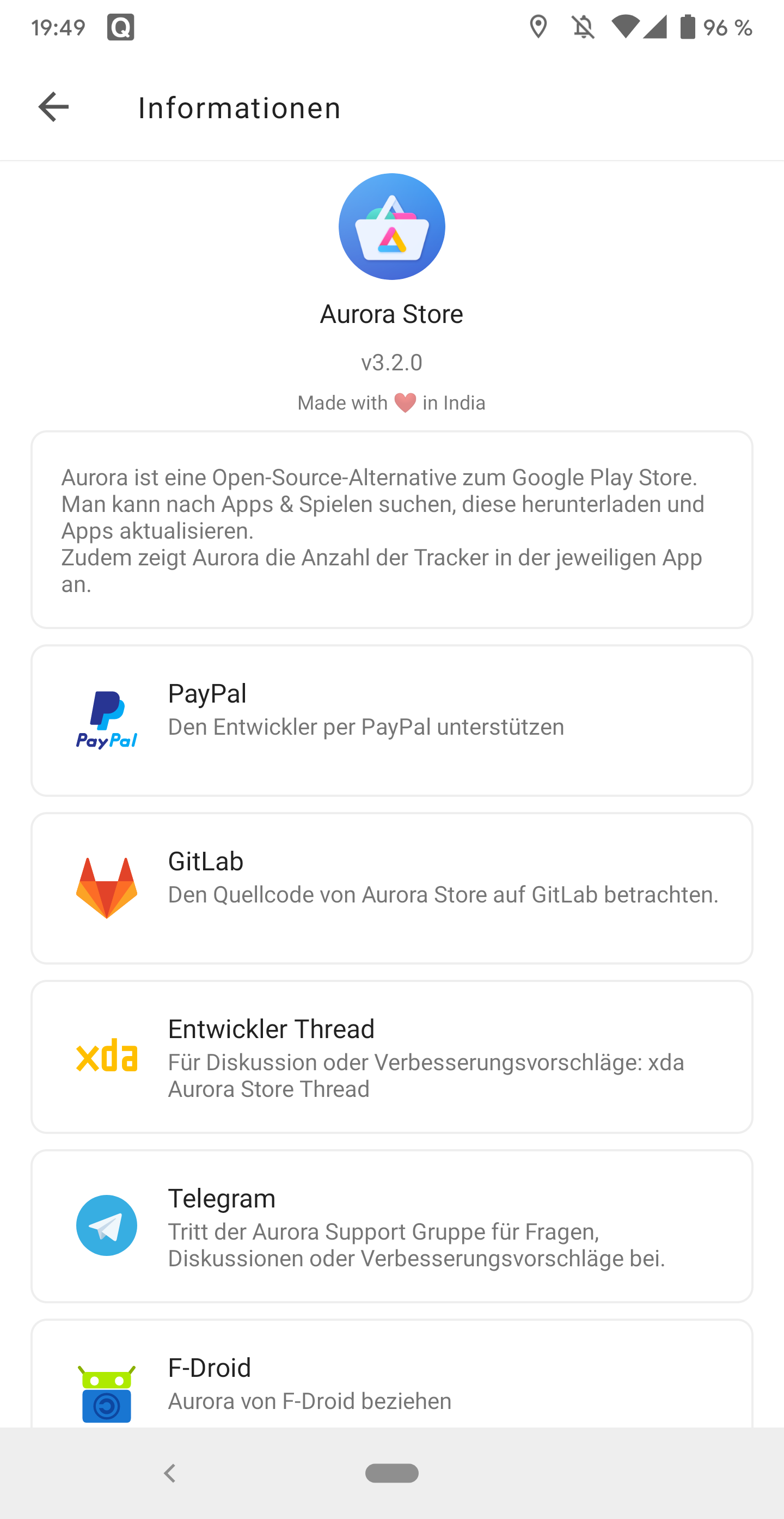784x1519 pixels.
Task: View Aurora Store source code on GitLab
Action: point(391,888)
